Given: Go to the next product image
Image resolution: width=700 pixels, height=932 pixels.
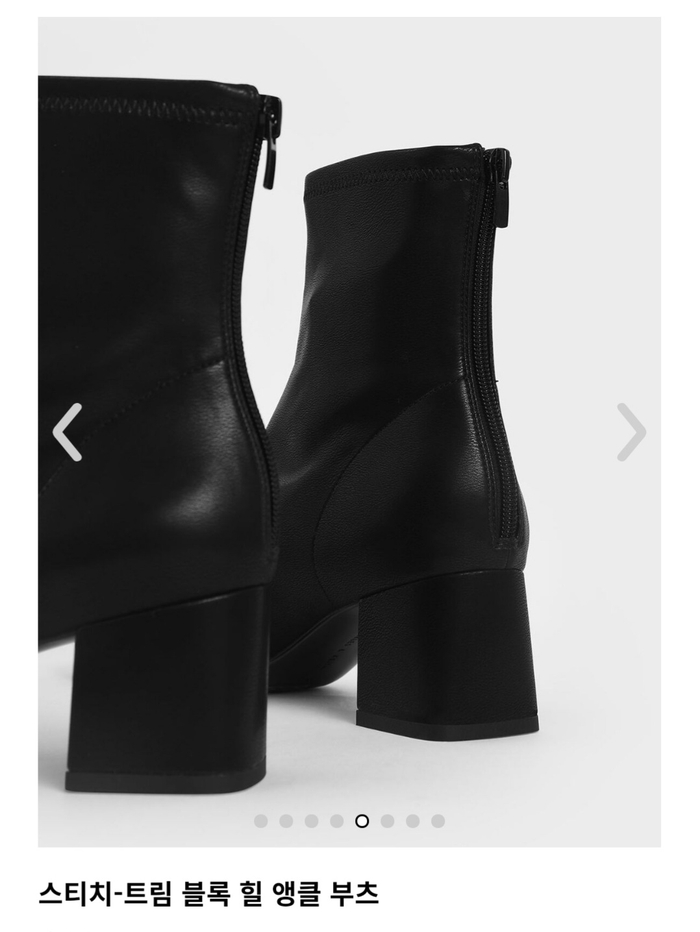Looking at the screenshot, I should coord(631,432).
